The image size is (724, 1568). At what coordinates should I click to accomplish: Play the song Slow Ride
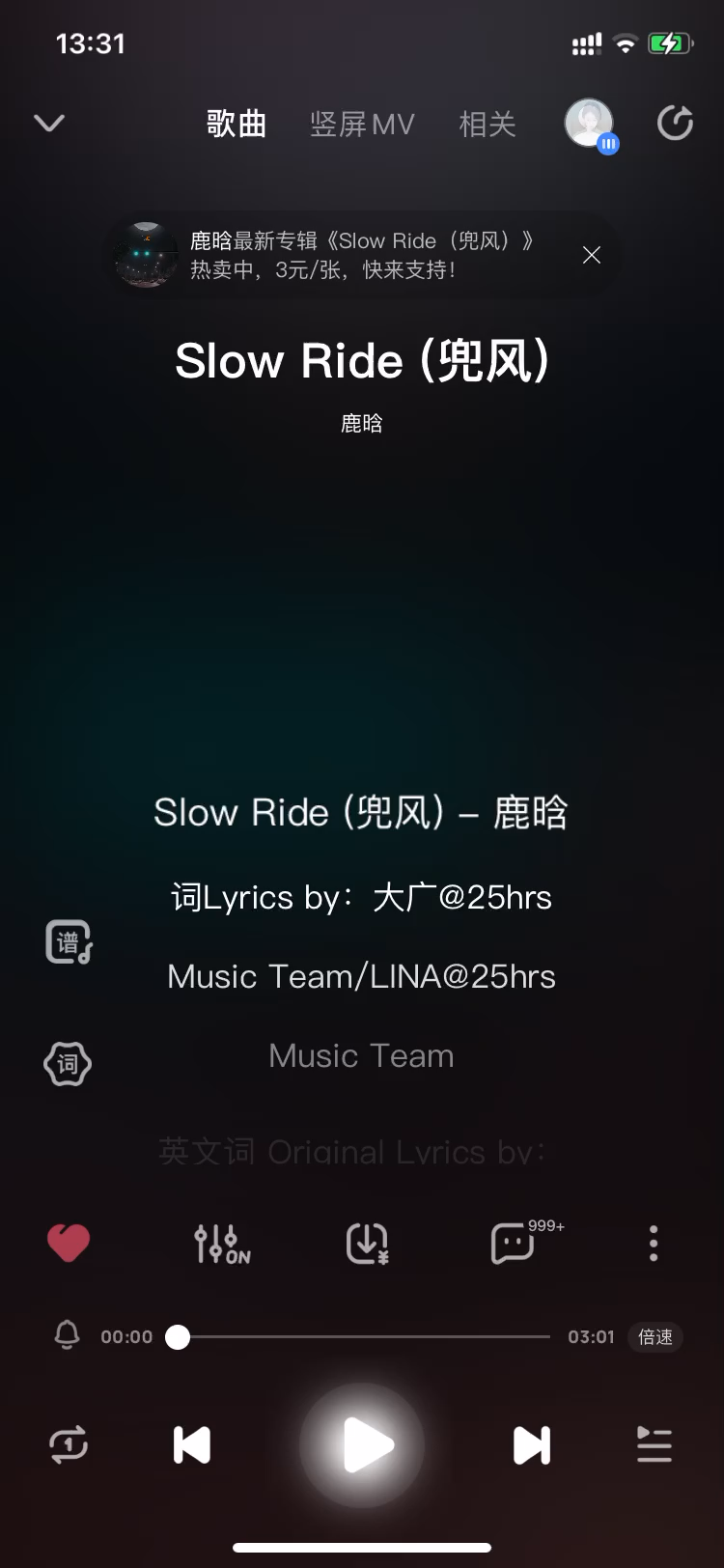(362, 1445)
